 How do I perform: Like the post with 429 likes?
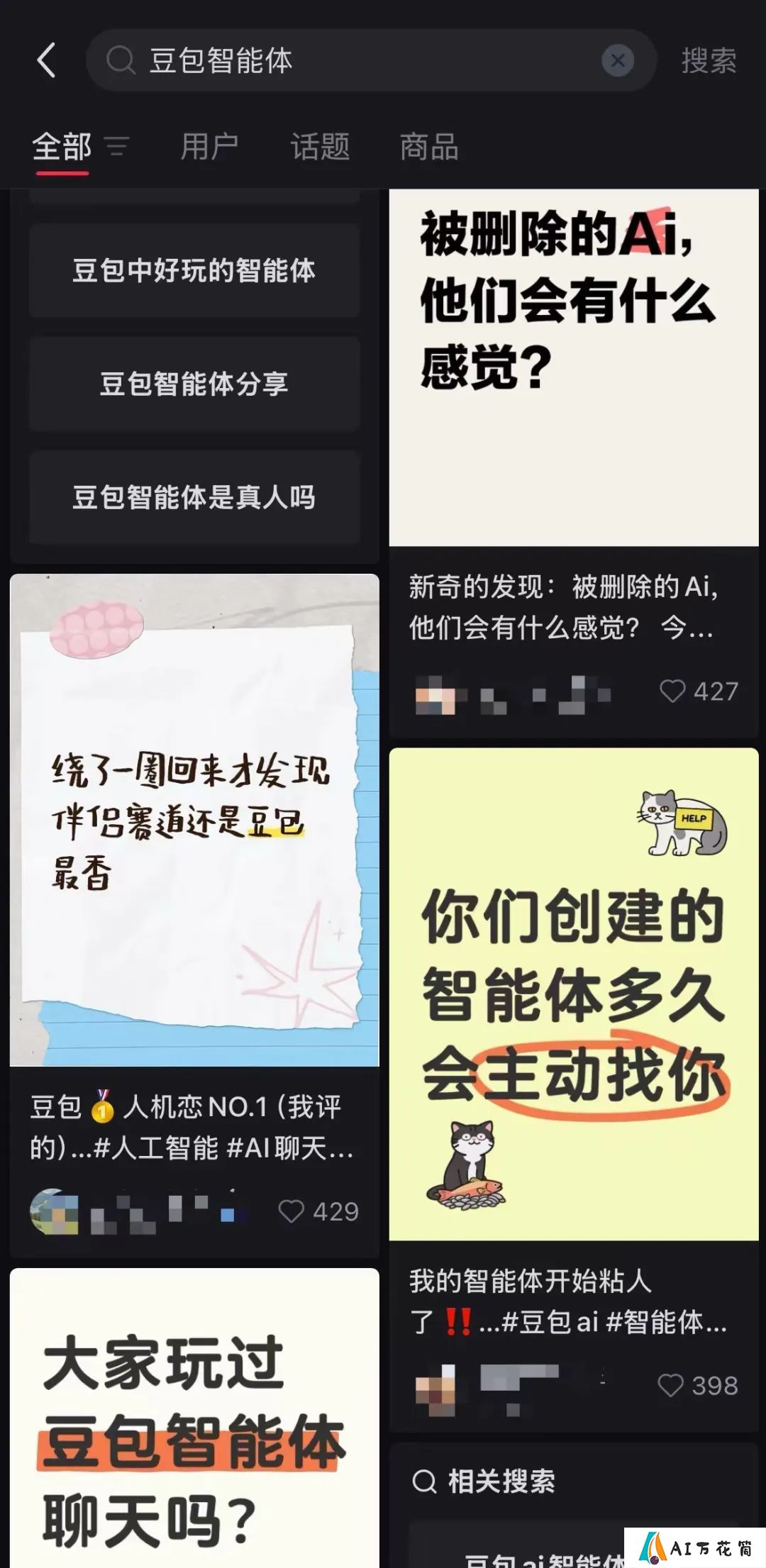pyautogui.click(x=291, y=1211)
